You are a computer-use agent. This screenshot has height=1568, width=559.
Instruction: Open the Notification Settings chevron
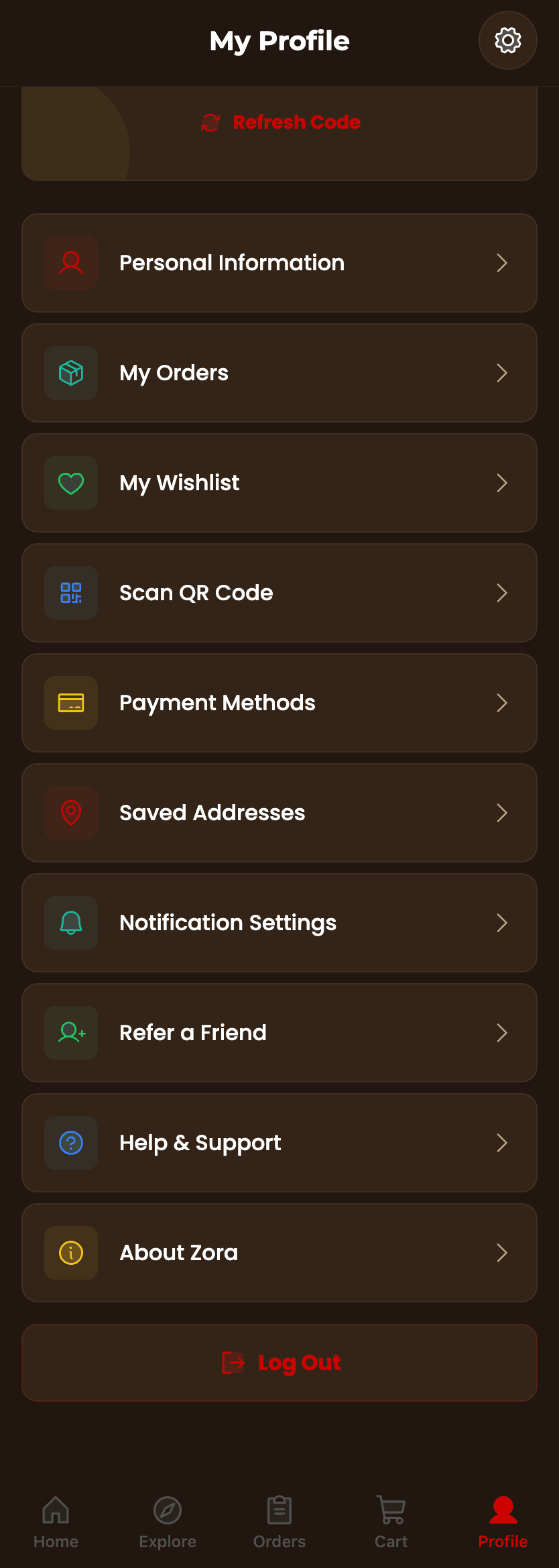coord(502,923)
